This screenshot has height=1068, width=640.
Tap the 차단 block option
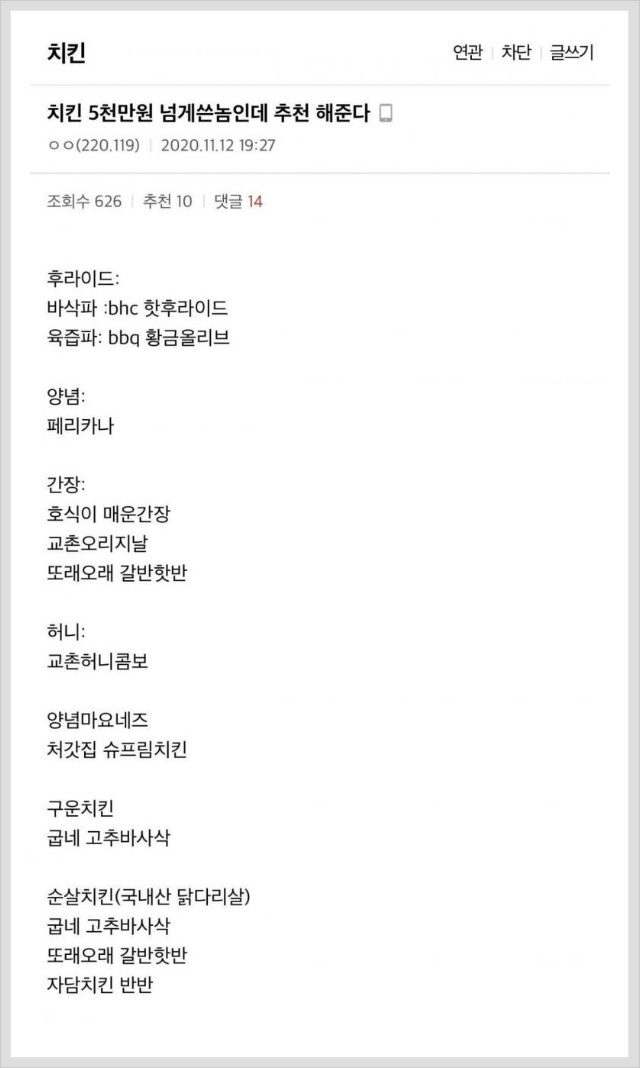coord(516,53)
